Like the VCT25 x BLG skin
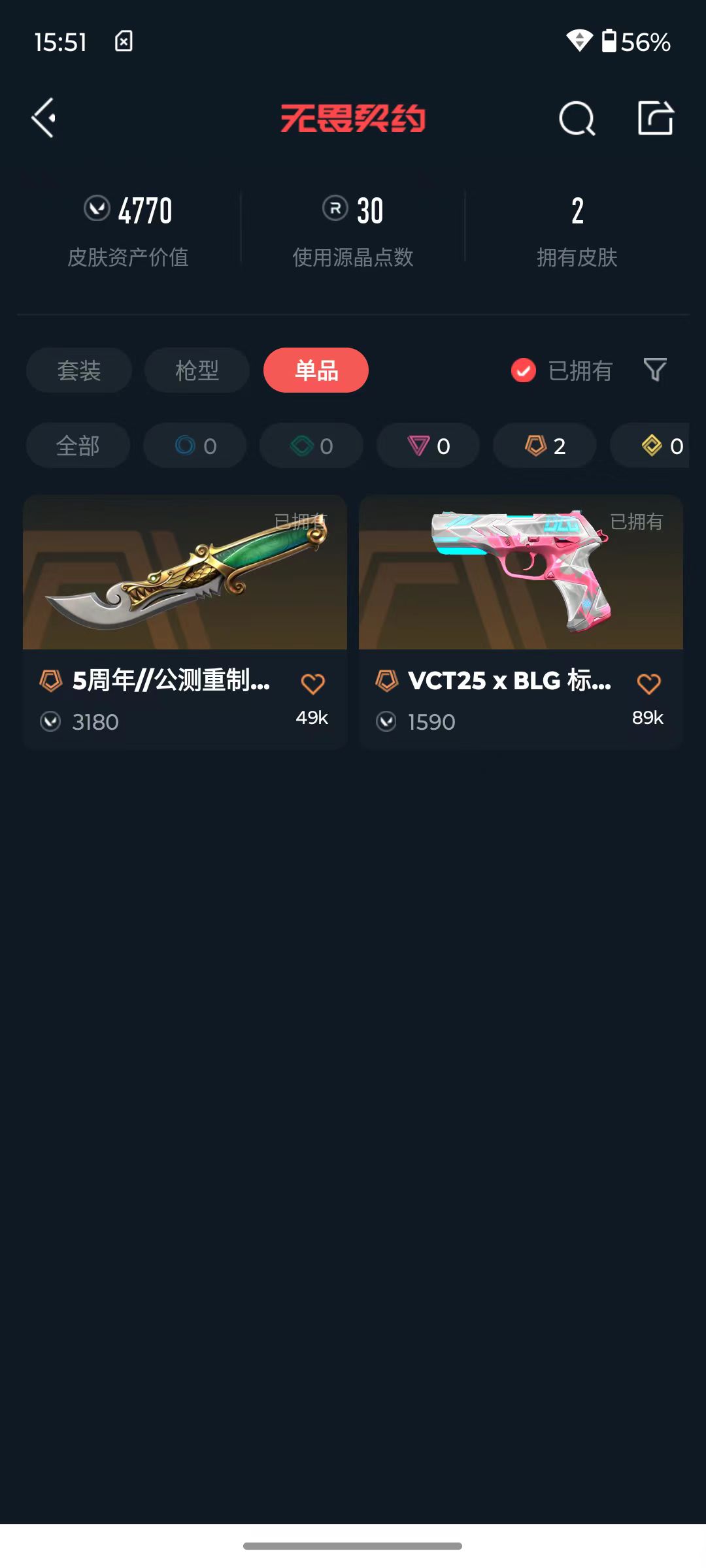This screenshot has width=706, height=1568. point(648,684)
